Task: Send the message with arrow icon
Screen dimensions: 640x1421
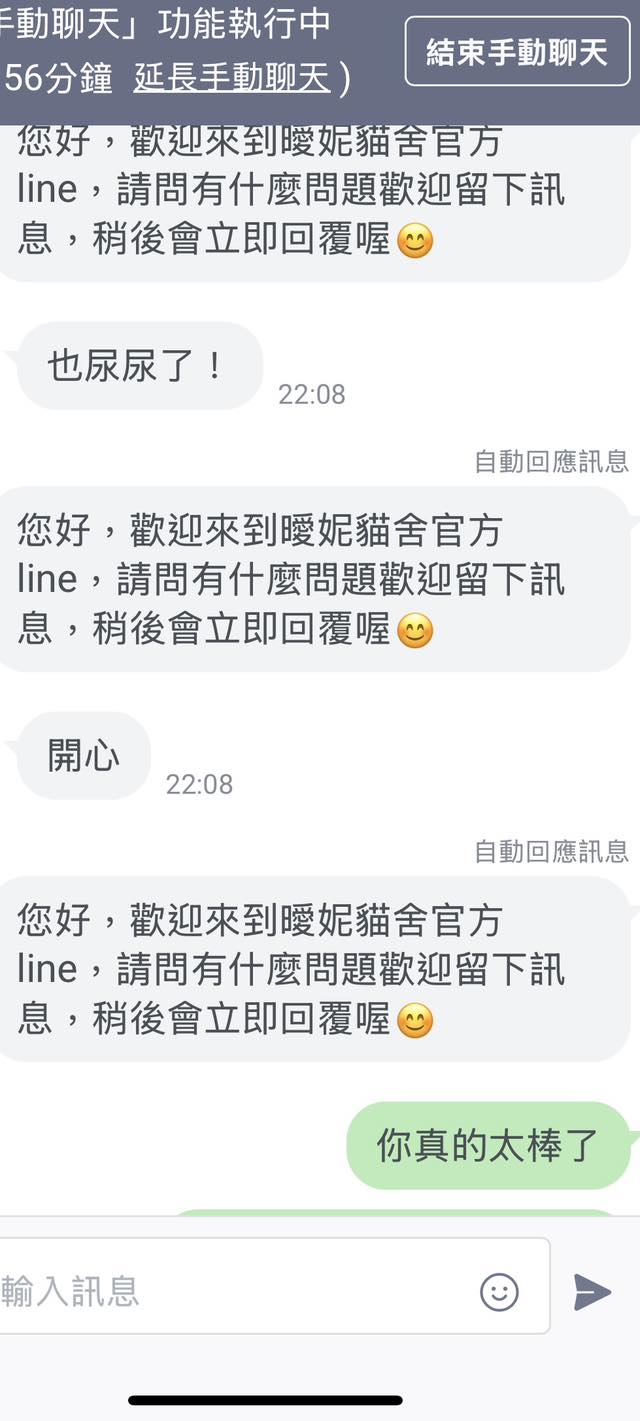Action: click(x=592, y=1292)
